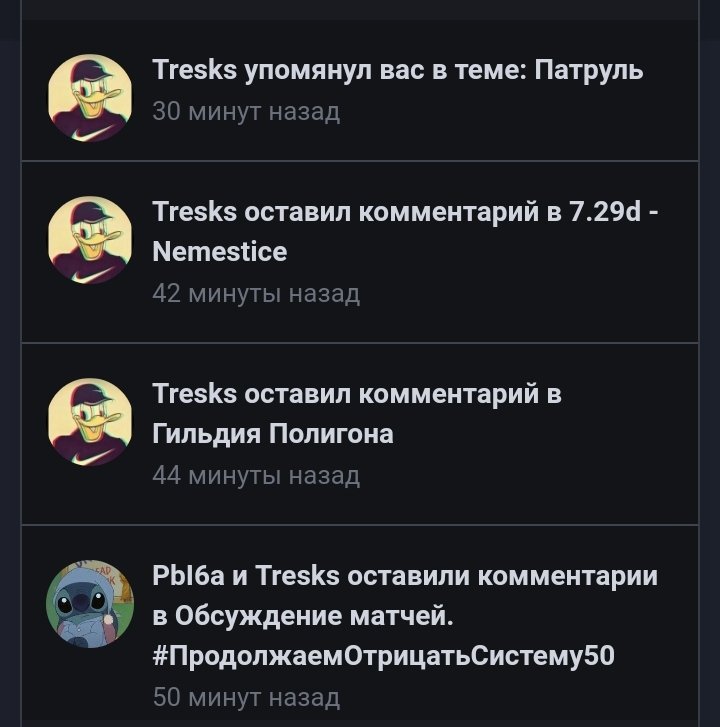Open comments notification for Обсуждение матчей
The image size is (720, 727).
click(404, 616)
